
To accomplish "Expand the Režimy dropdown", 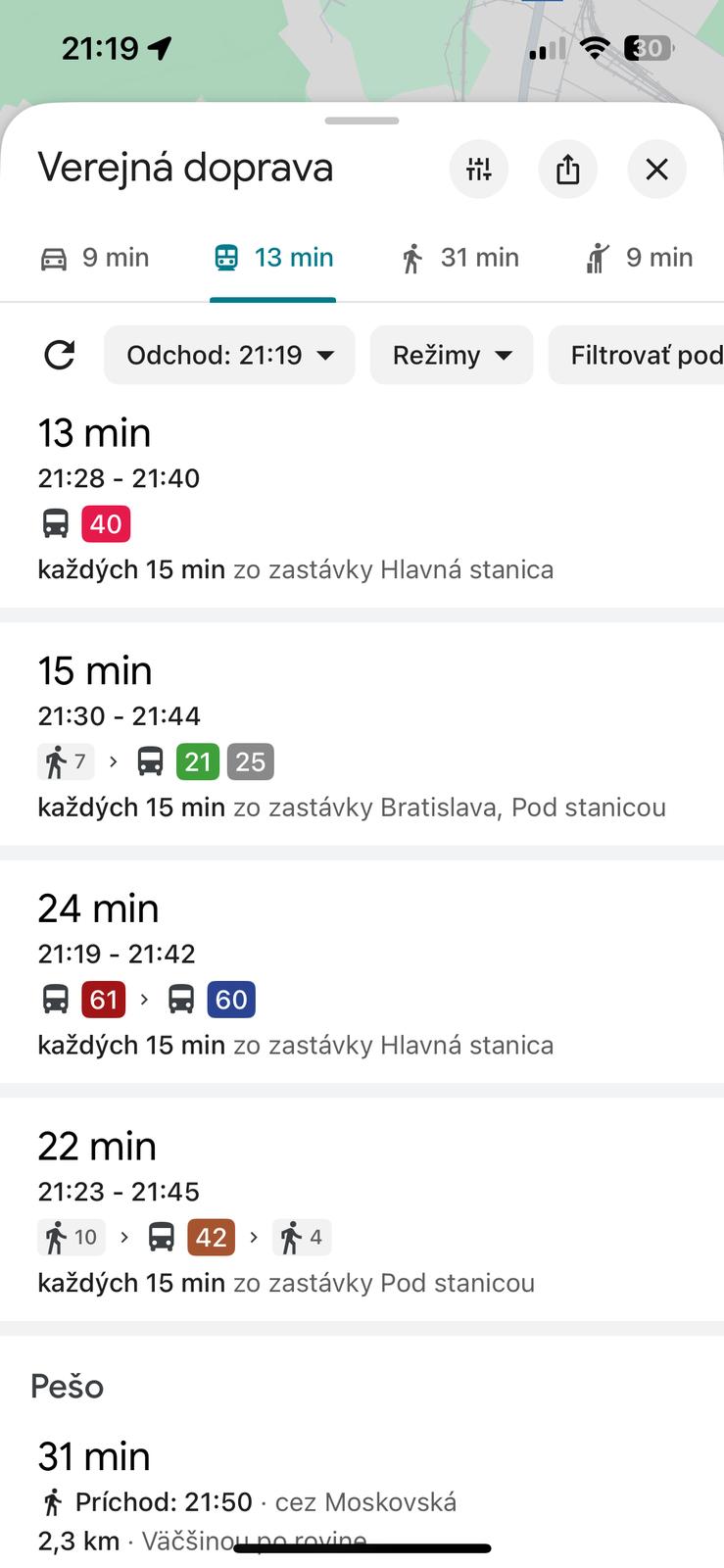I will click(x=452, y=355).
